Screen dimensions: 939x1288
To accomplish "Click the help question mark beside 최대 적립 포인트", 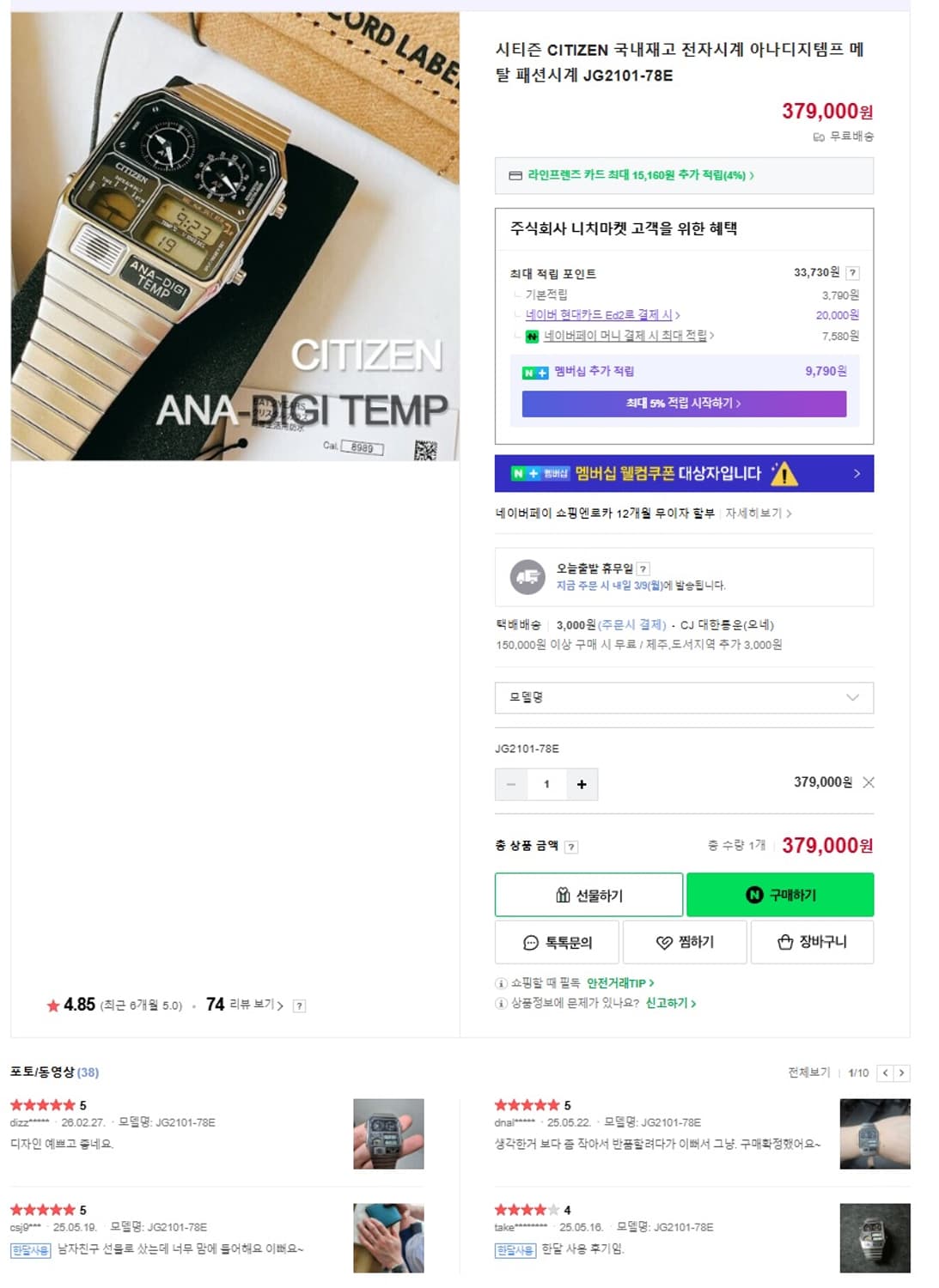I will (852, 273).
